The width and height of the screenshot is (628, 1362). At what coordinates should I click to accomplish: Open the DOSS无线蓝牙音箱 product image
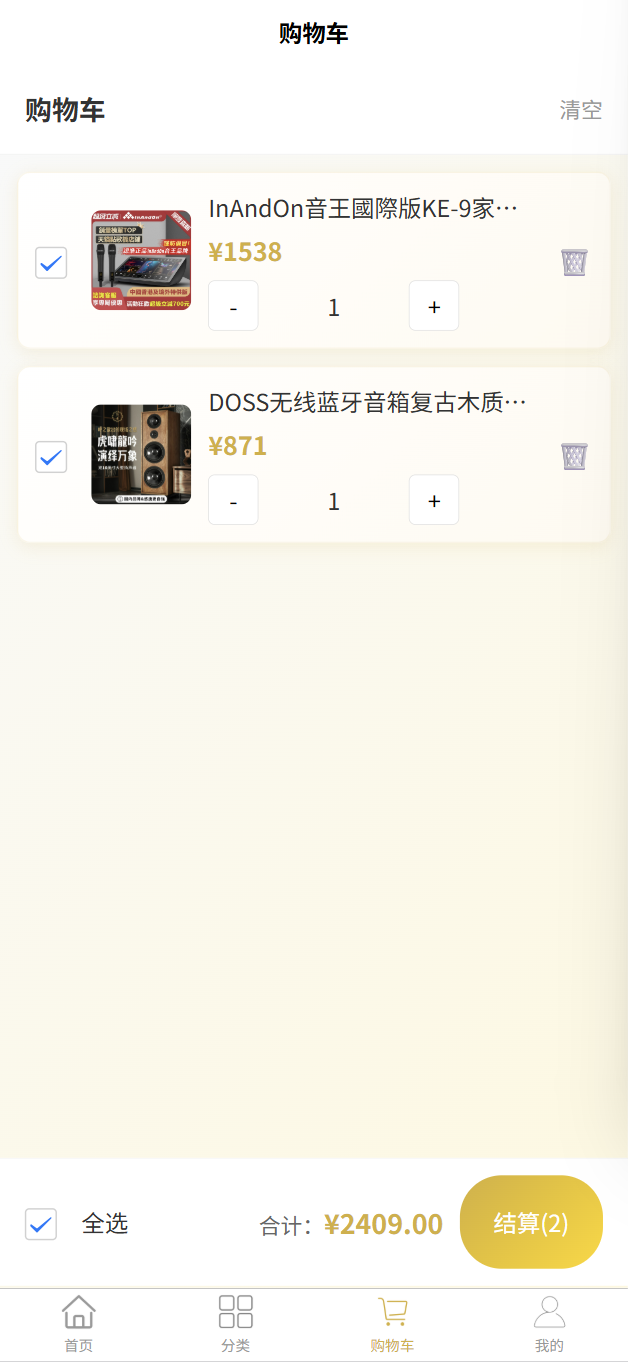pos(141,454)
